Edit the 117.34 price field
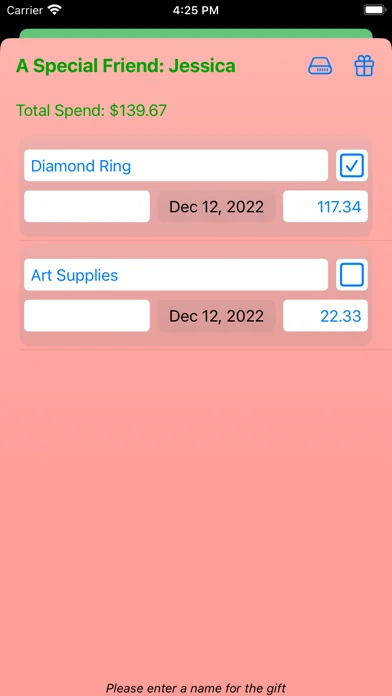This screenshot has height=696, width=392. [x=325, y=206]
